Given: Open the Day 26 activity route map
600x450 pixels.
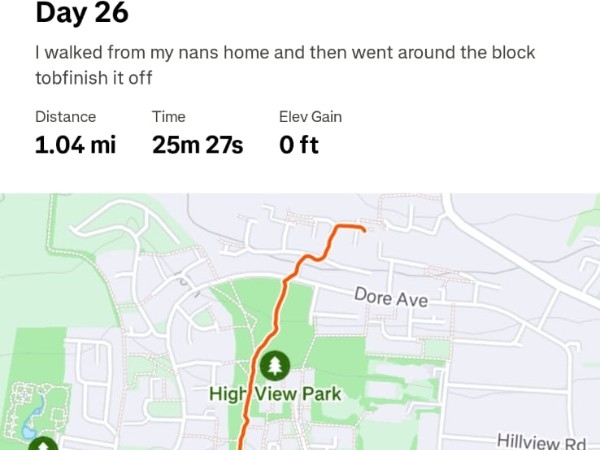Looking at the screenshot, I should 300,320.
